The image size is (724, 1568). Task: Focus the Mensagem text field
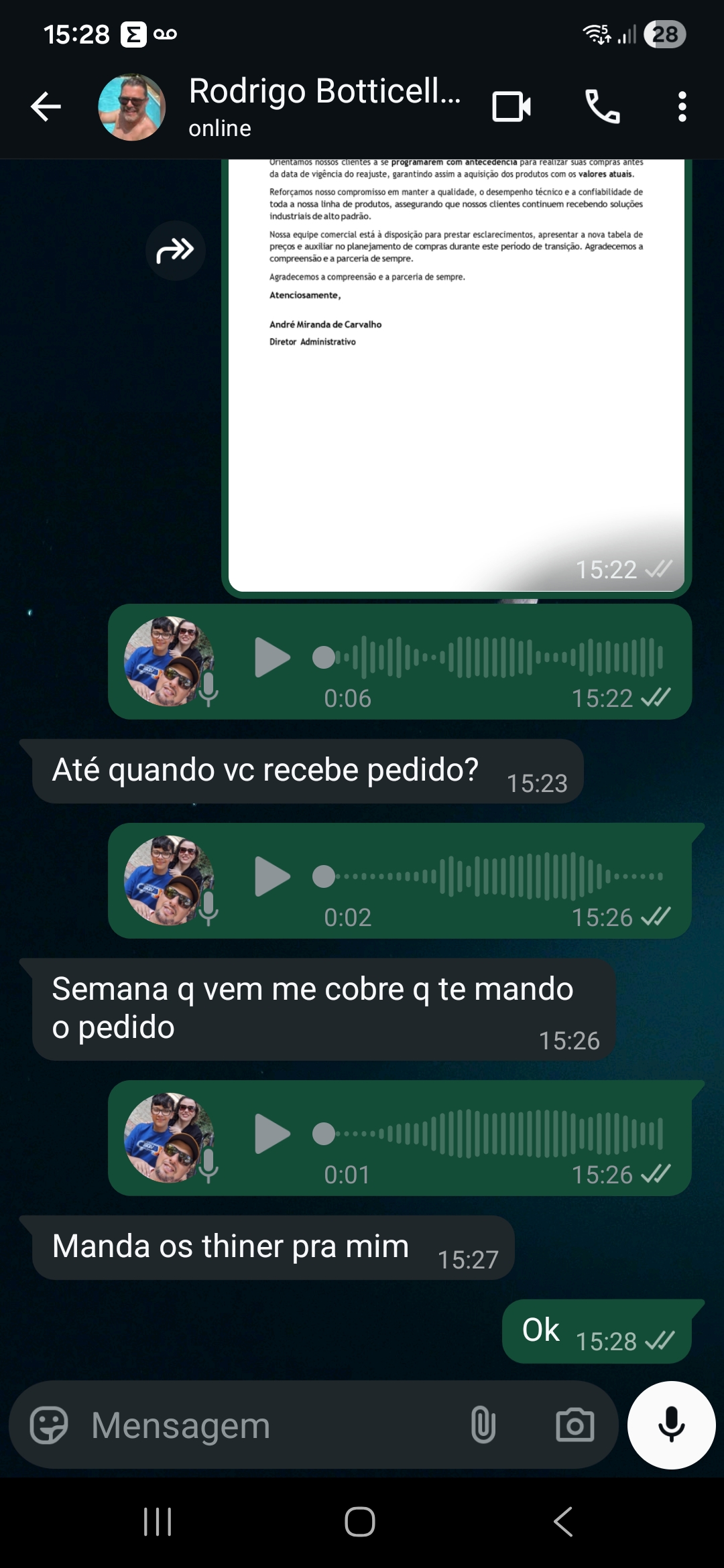coord(268,1425)
